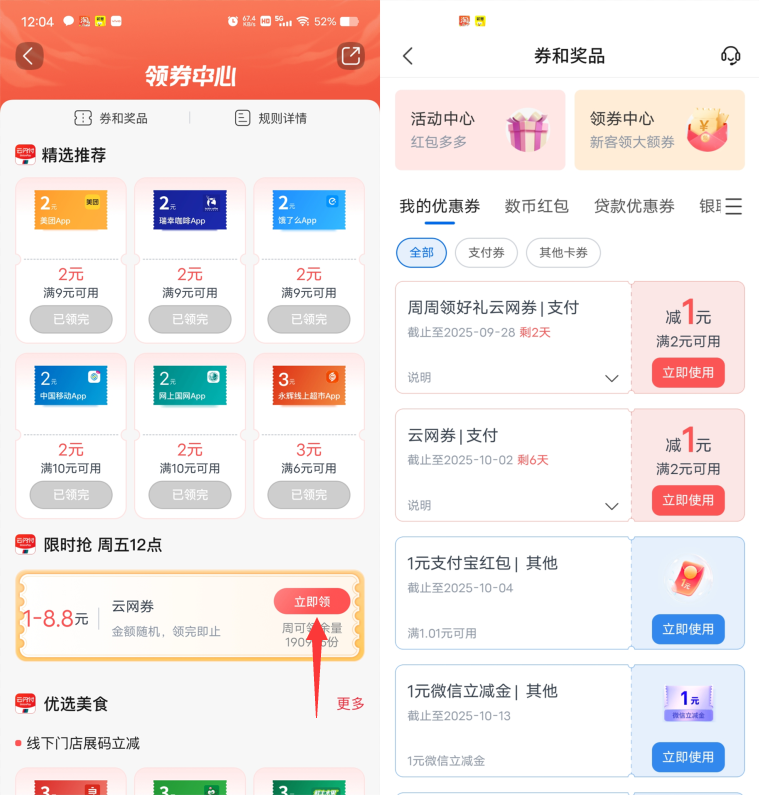Filter coupons by 支付券 chip

pyautogui.click(x=486, y=253)
